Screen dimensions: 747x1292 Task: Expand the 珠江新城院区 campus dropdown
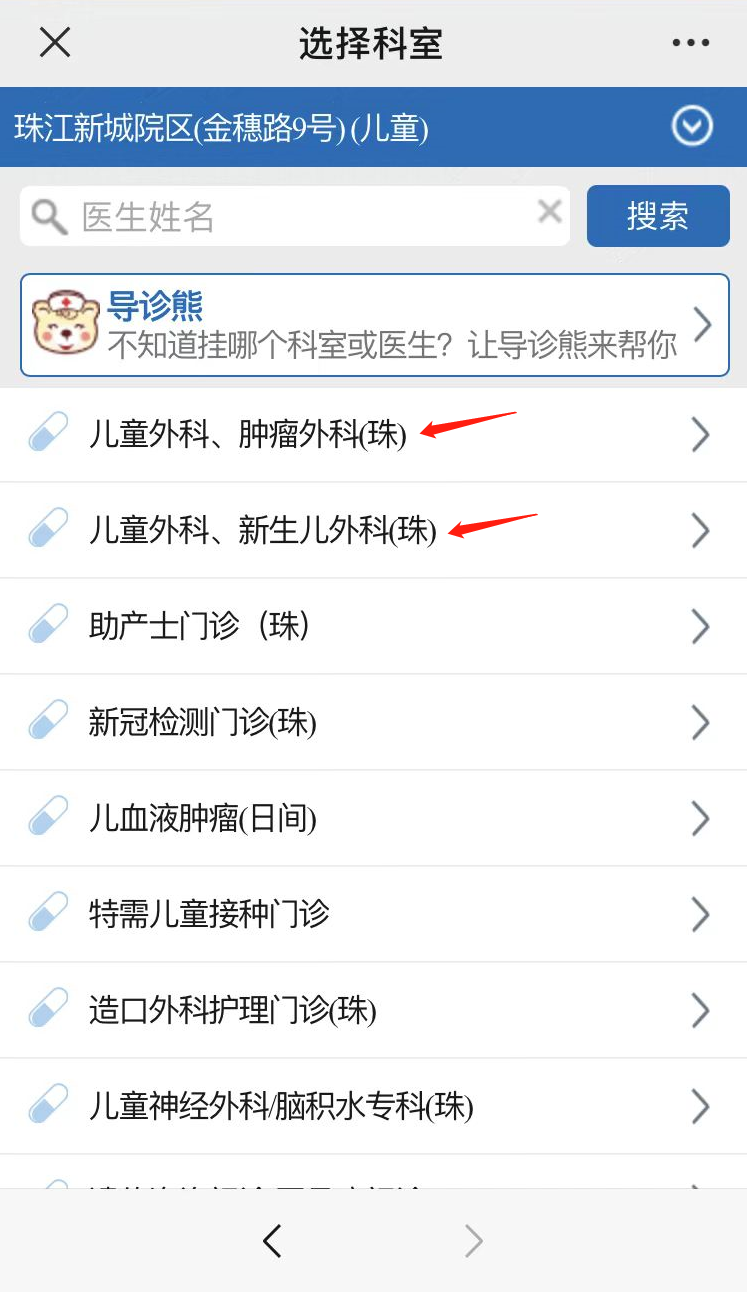pos(692,127)
